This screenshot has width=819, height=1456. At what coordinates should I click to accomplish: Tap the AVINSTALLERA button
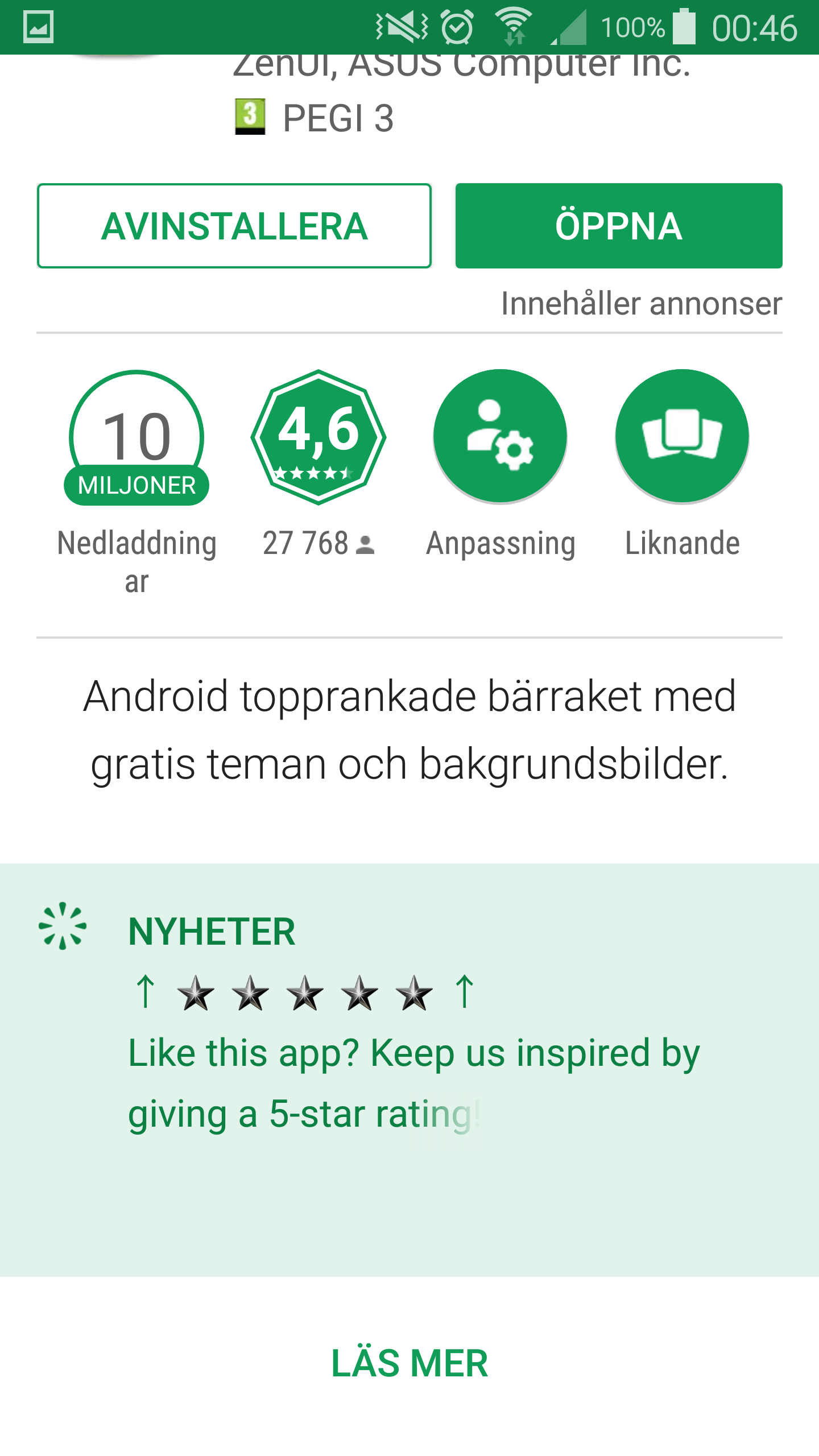[234, 226]
